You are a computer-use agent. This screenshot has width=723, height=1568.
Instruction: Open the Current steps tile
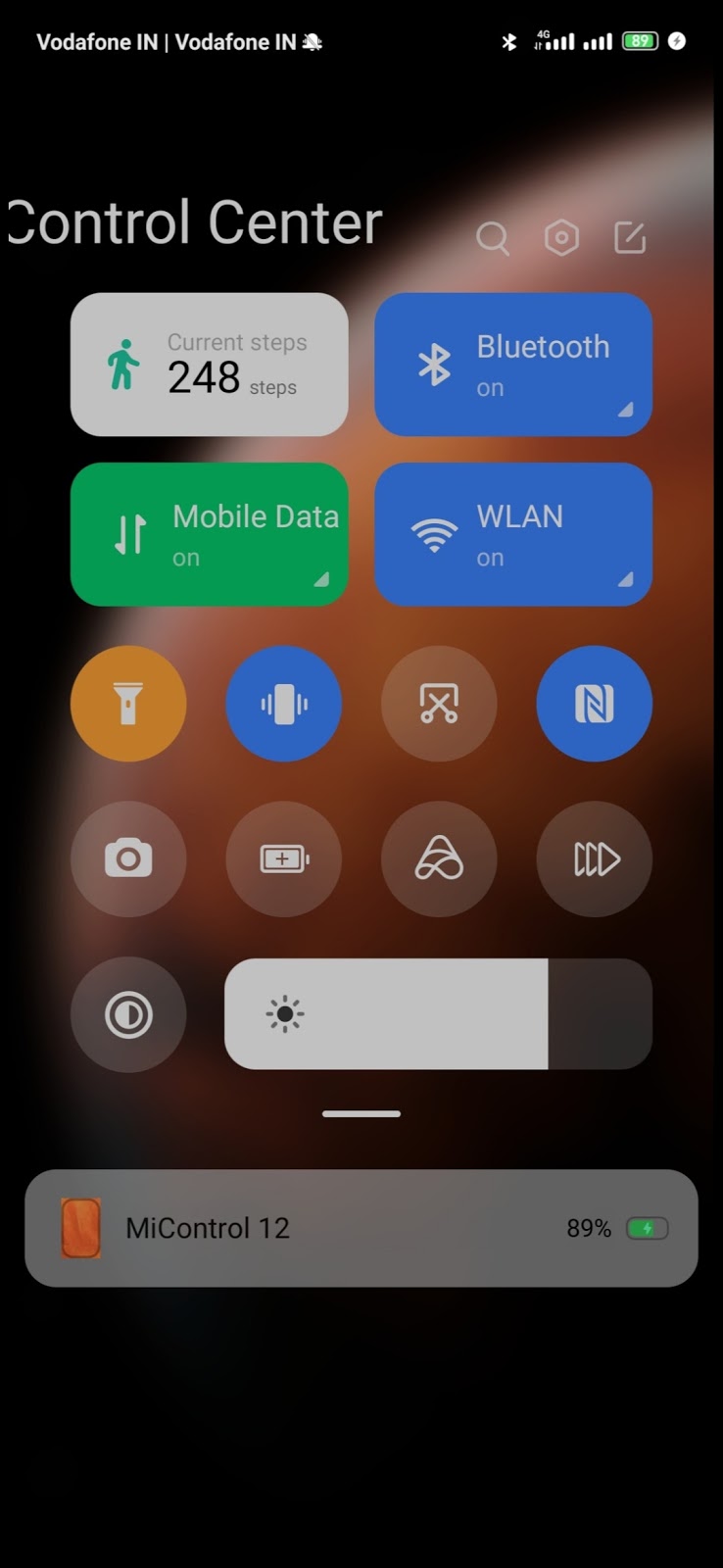click(x=209, y=365)
